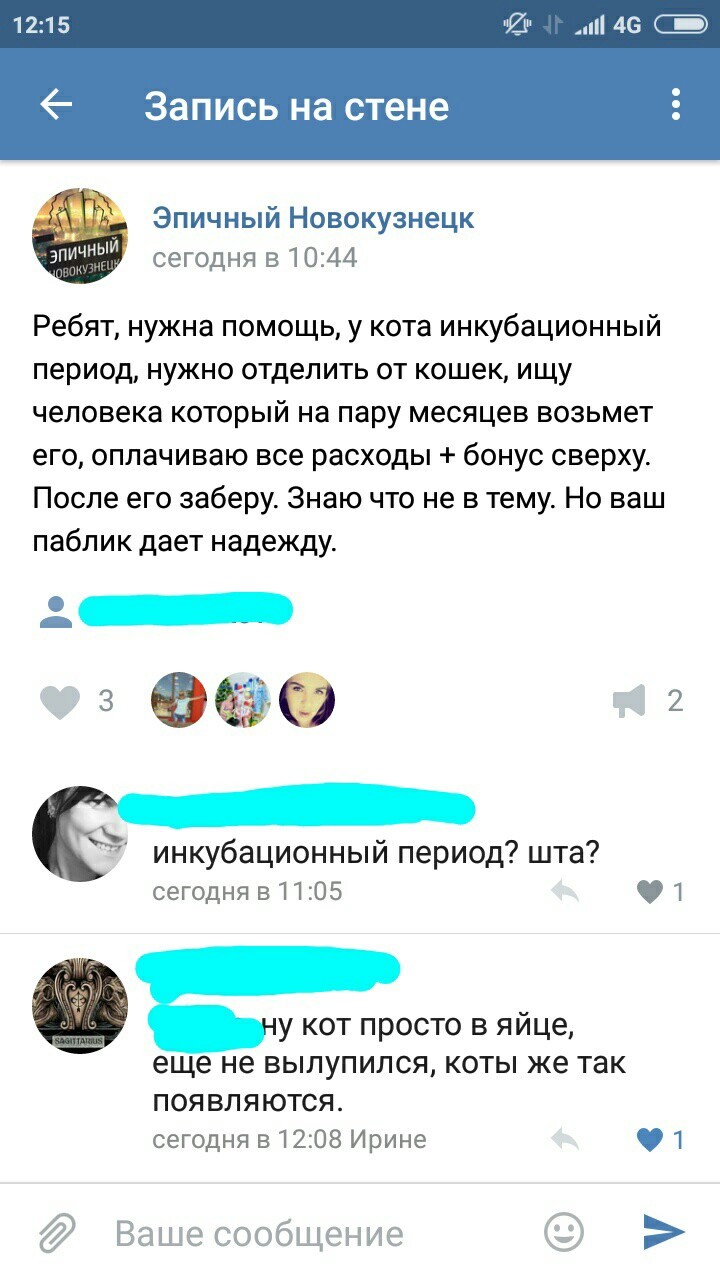The width and height of the screenshot is (720, 1280).
Task: Open the Sagittarius avatar commenter's profile
Action: [x=80, y=1005]
